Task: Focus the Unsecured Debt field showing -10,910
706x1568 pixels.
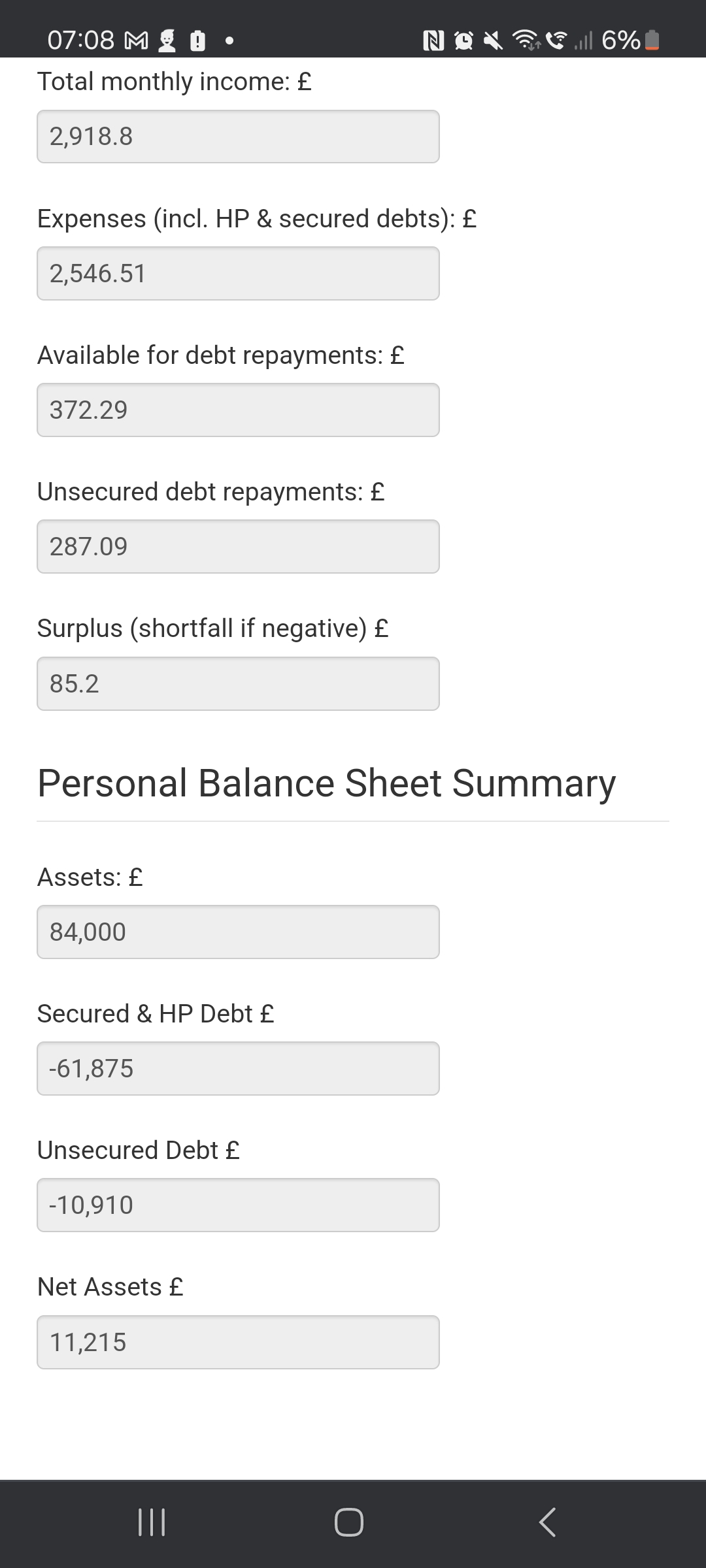Action: pyautogui.click(x=238, y=1205)
